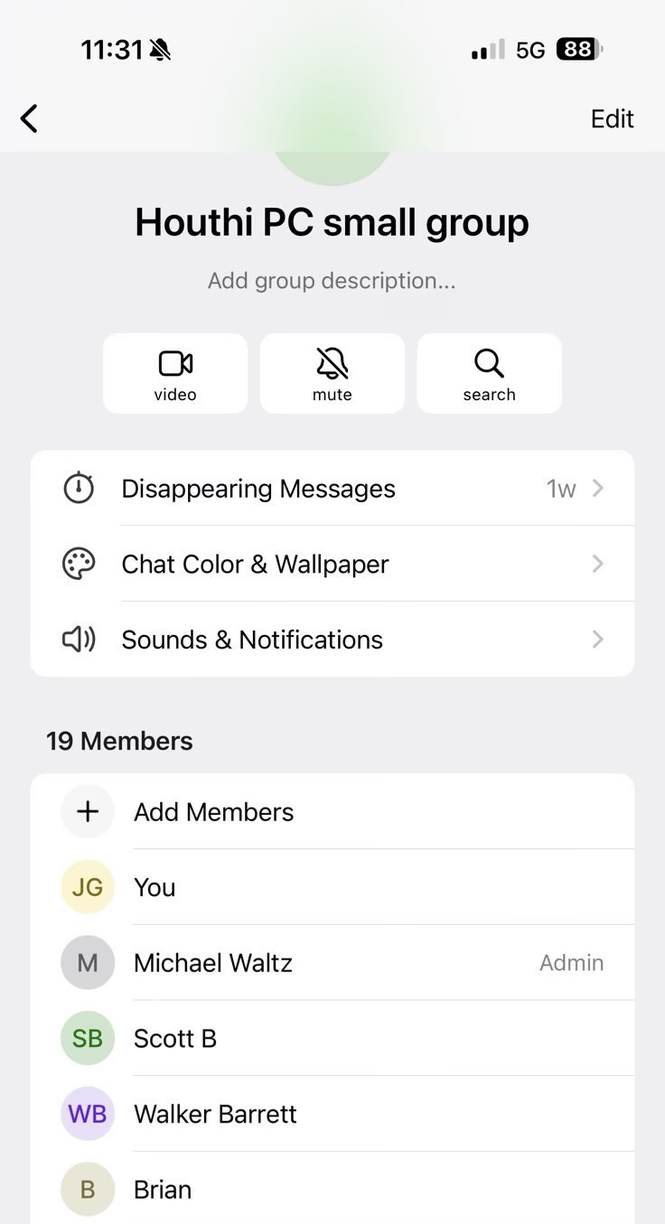665x1224 pixels.
Task: Open Chat Color & Wallpaper
Action: tap(332, 564)
